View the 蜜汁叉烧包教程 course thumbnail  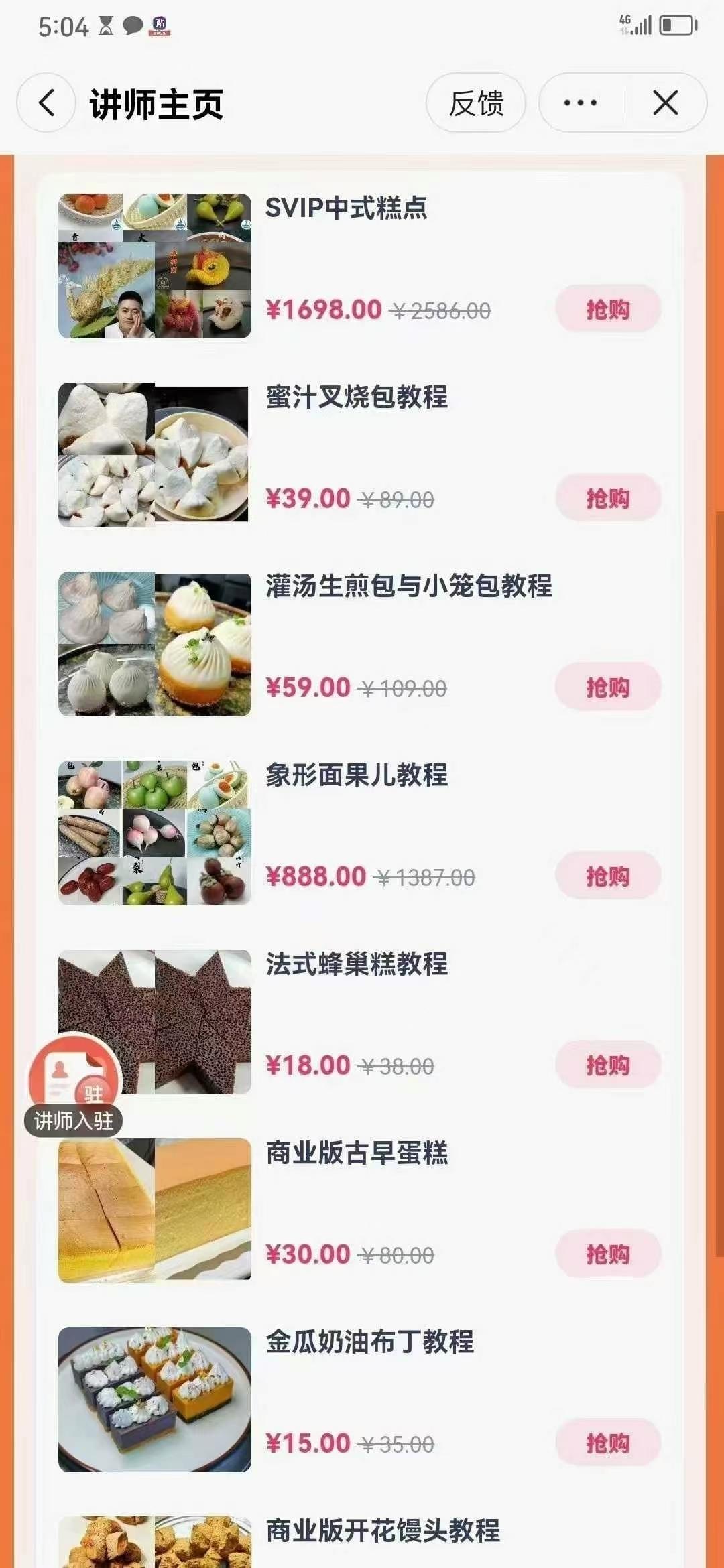155,455
